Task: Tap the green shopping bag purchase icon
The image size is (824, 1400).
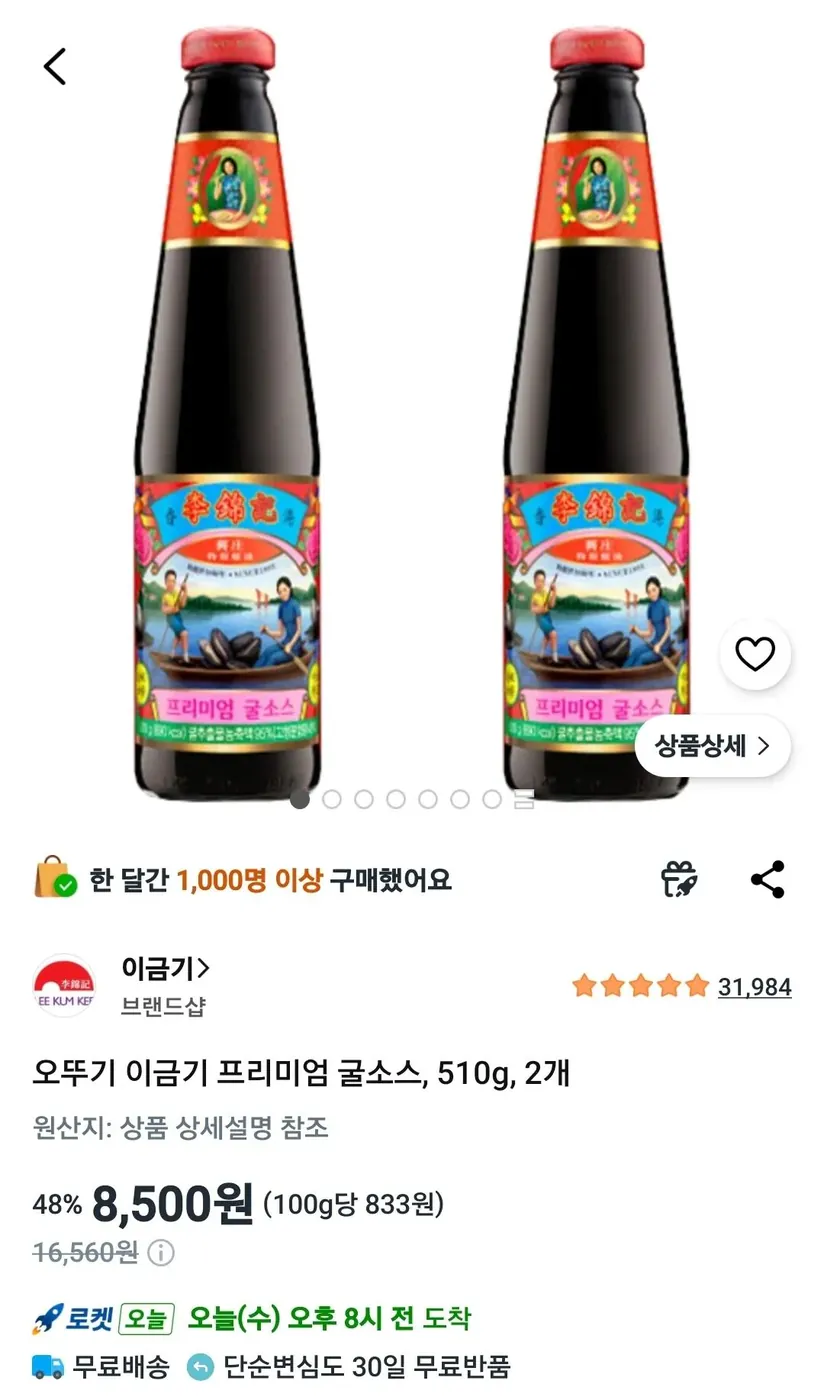Action: click(x=55, y=880)
